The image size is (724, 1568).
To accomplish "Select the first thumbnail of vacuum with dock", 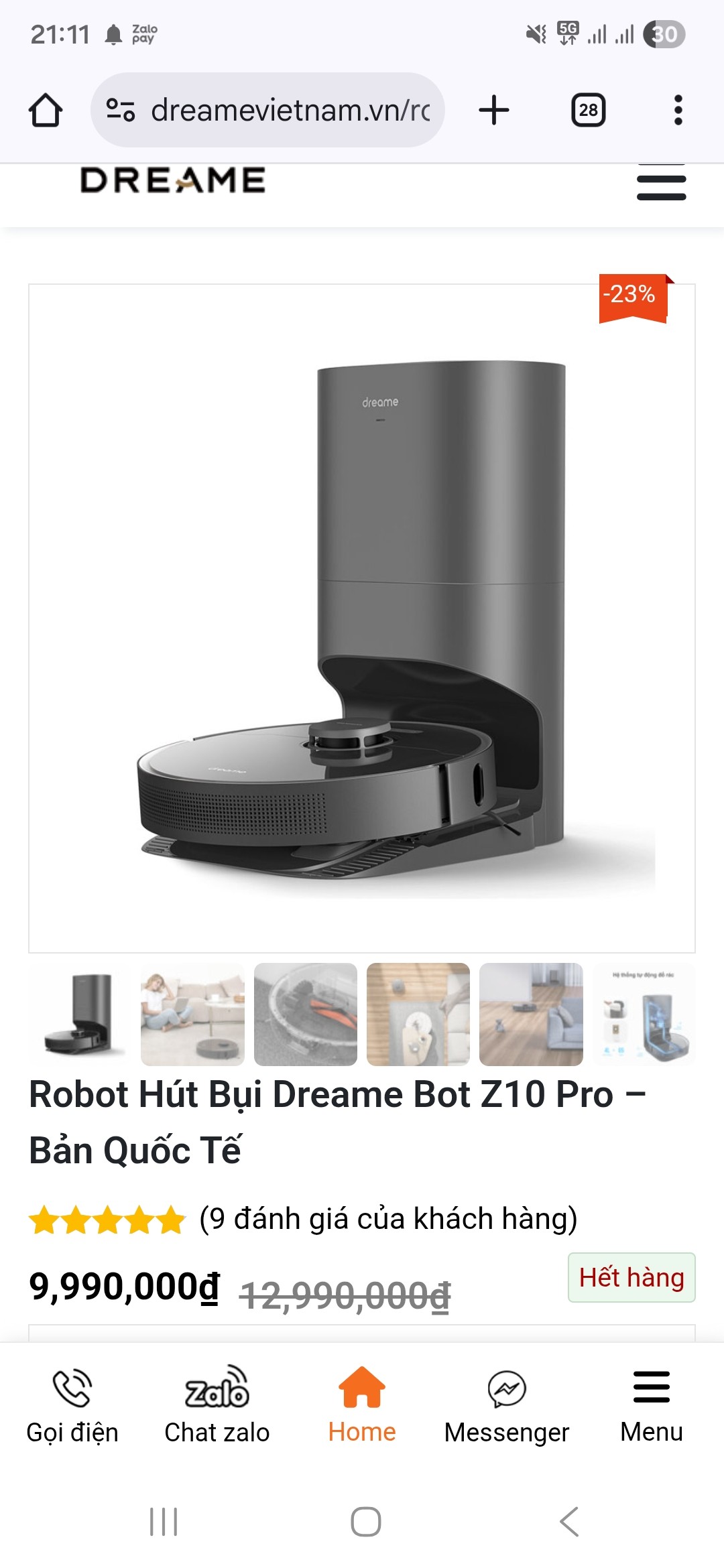I will point(80,1015).
